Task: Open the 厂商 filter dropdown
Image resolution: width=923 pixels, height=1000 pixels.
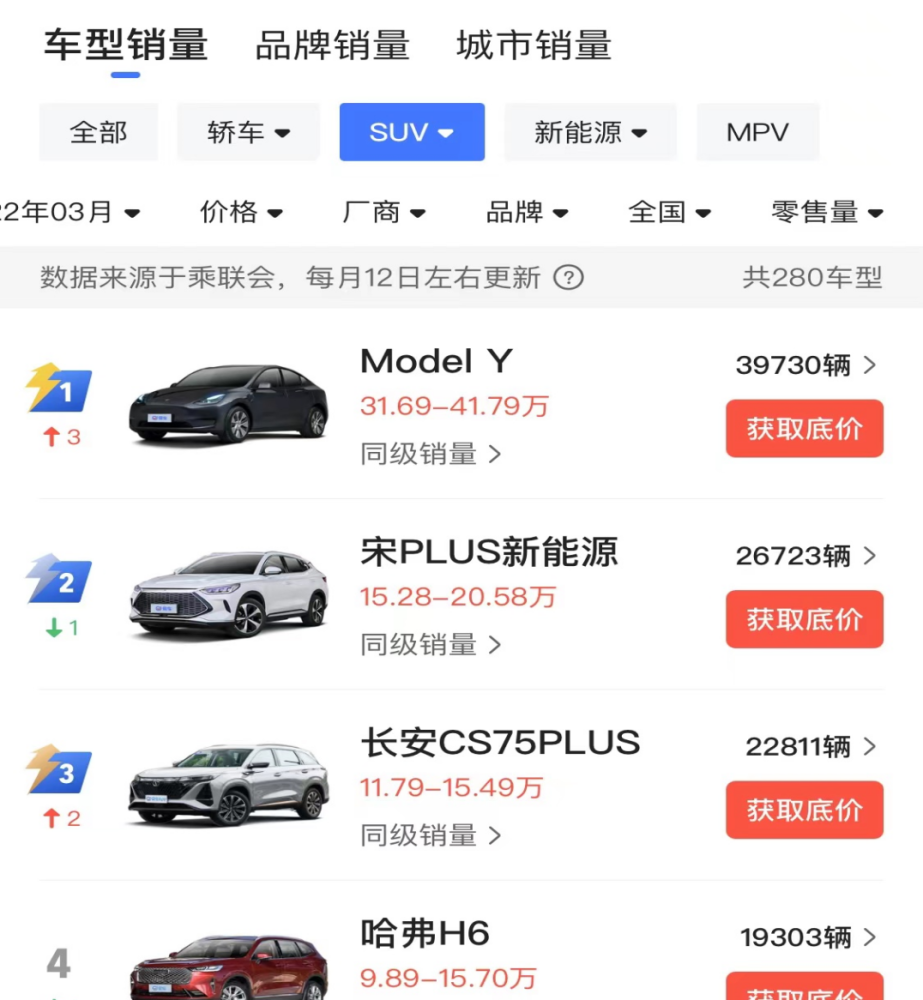Action: (384, 212)
